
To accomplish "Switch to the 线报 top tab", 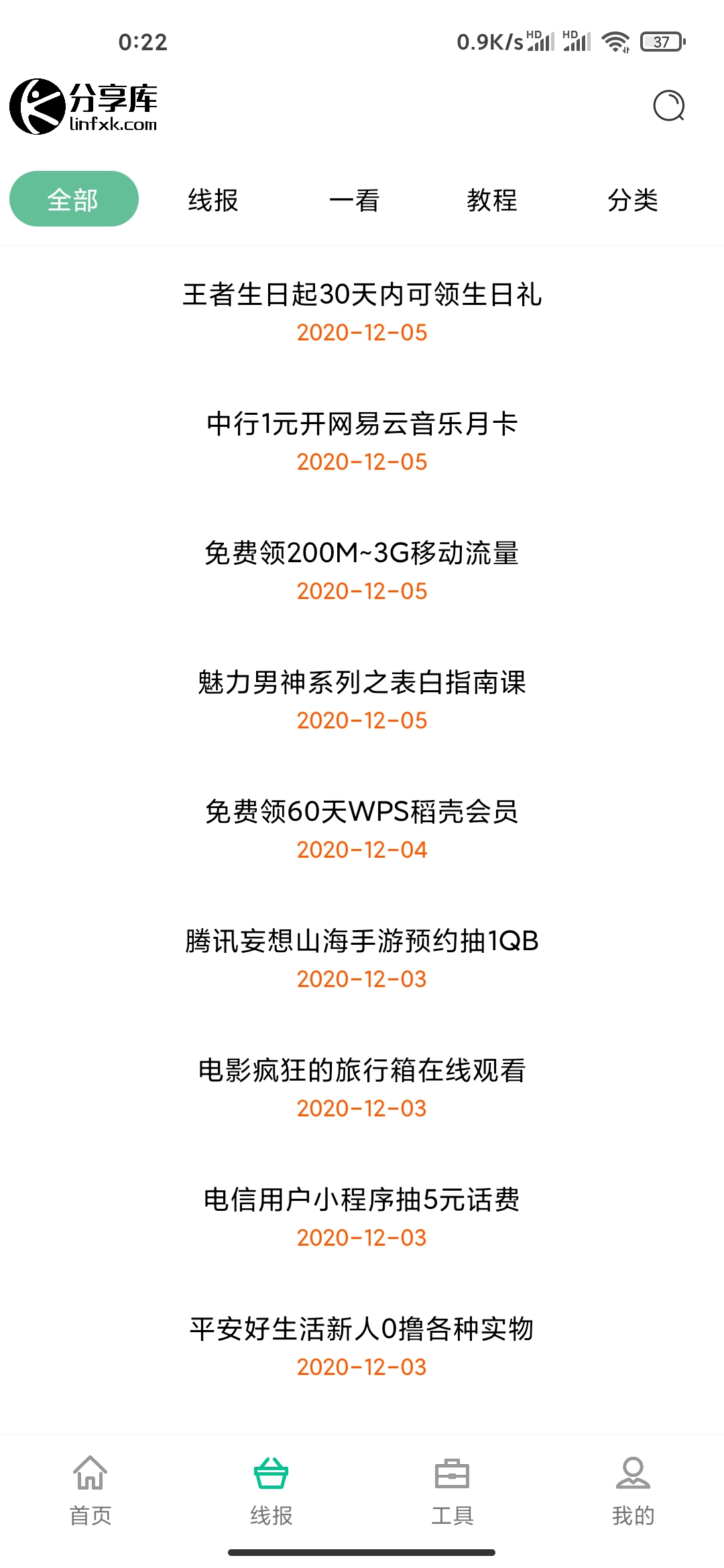I will click(x=213, y=200).
